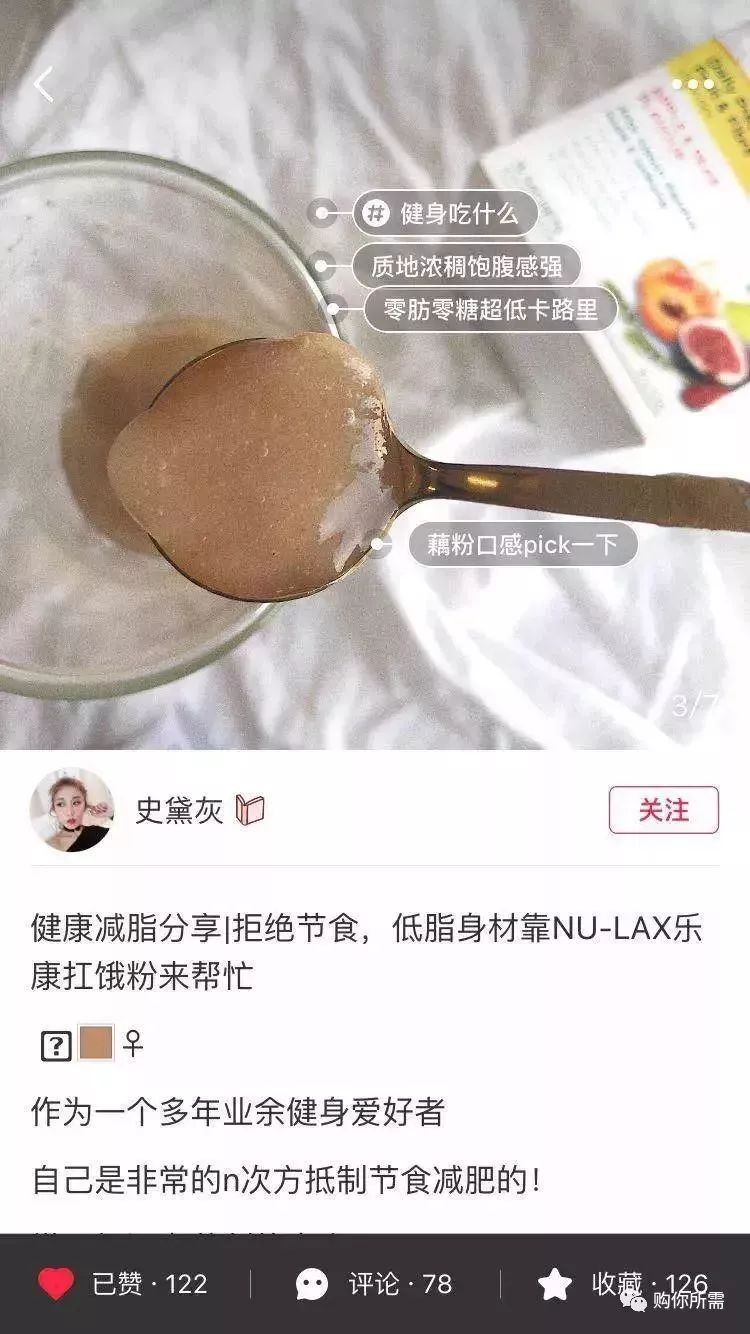Screen dimensions: 750x1334
Task: Tap the 质地浓稠饱腹感强 photo tag
Action: point(466,266)
